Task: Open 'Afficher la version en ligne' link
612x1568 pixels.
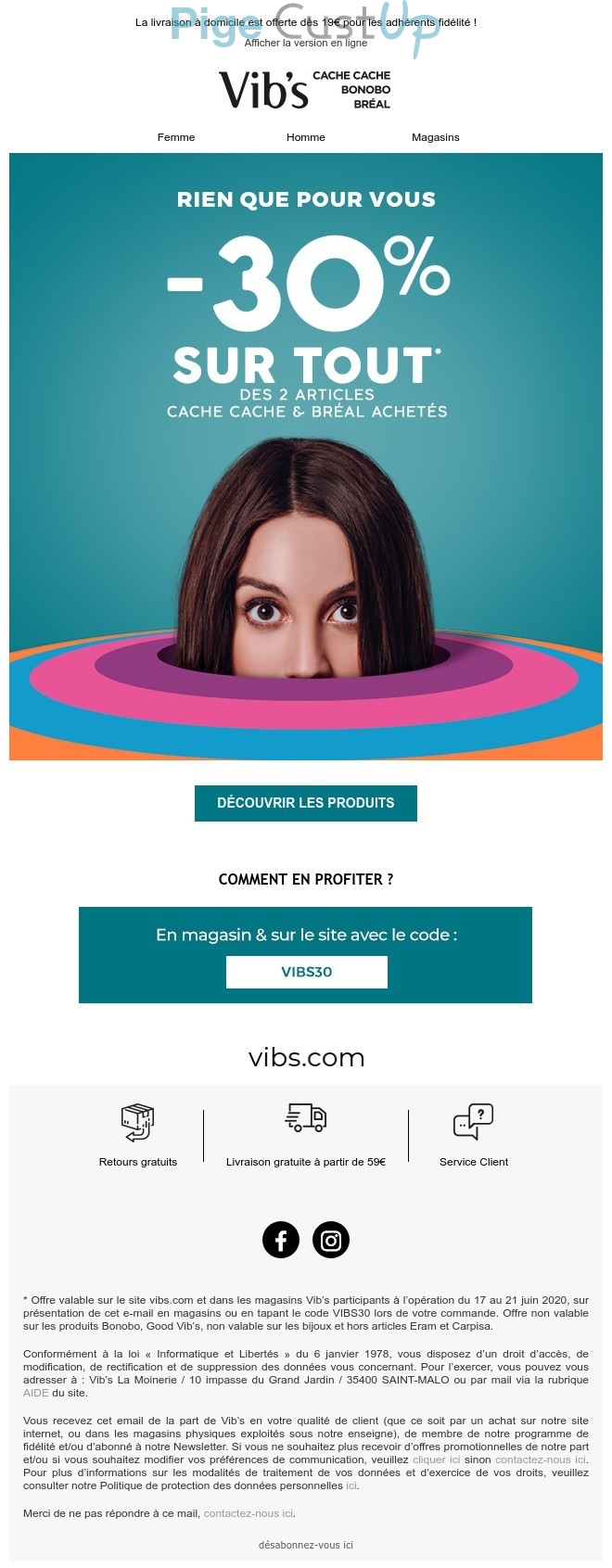Action: (x=305, y=43)
